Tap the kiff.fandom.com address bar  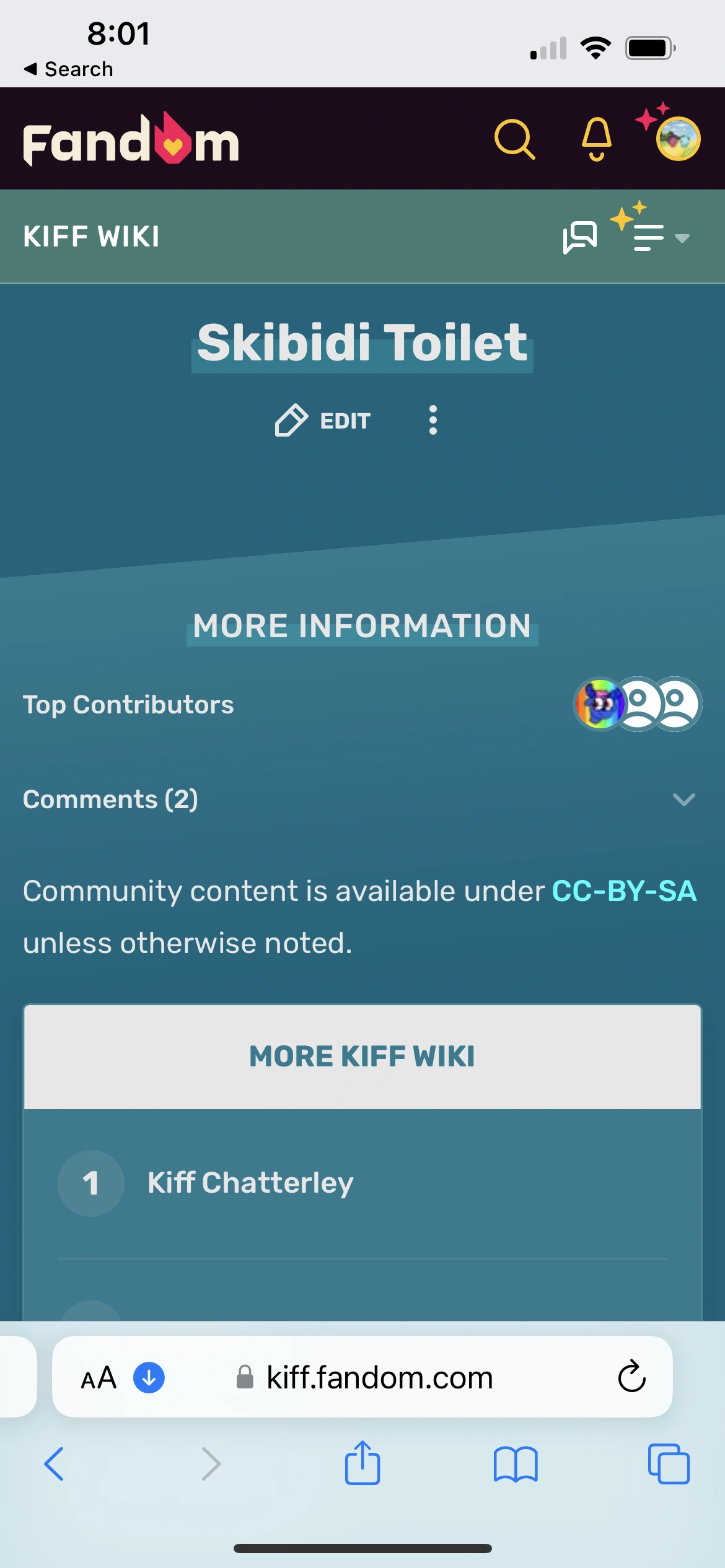[379, 1379]
